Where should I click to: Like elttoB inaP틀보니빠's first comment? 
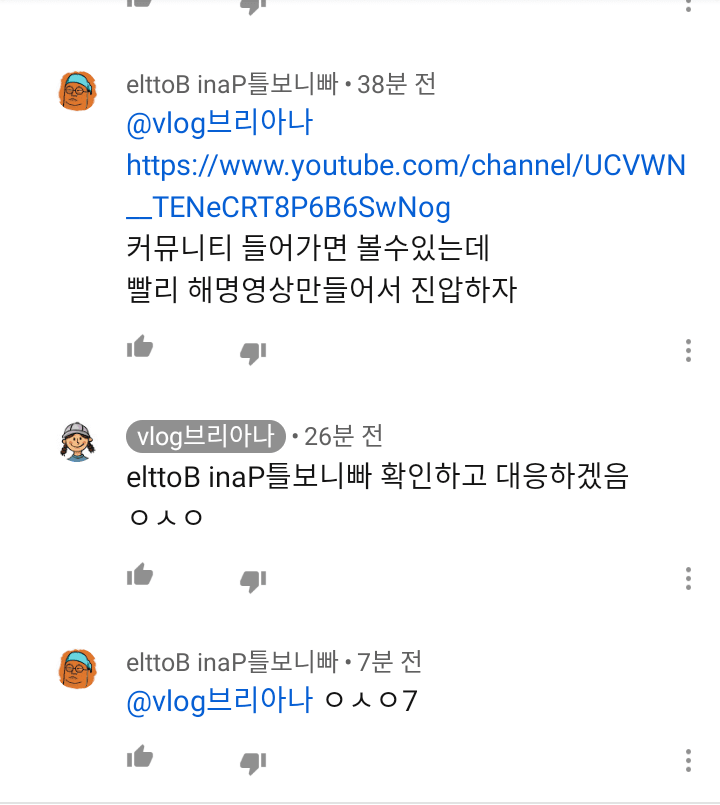[x=140, y=347]
